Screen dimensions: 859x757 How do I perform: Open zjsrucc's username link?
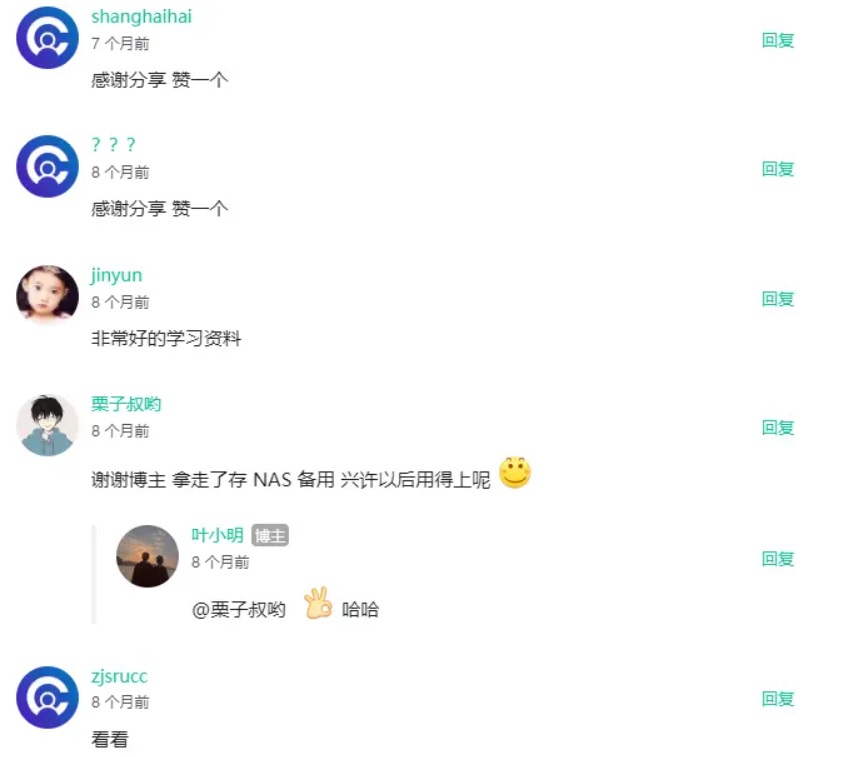point(119,676)
